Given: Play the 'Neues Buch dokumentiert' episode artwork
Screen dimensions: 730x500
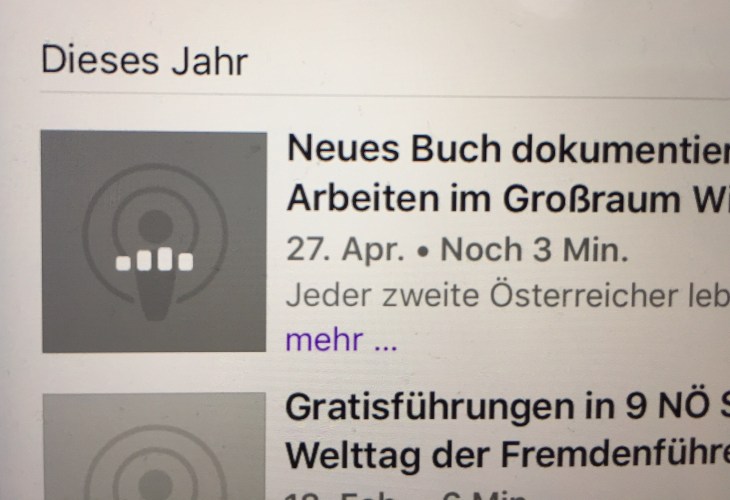Looking at the screenshot, I should 154,241.
